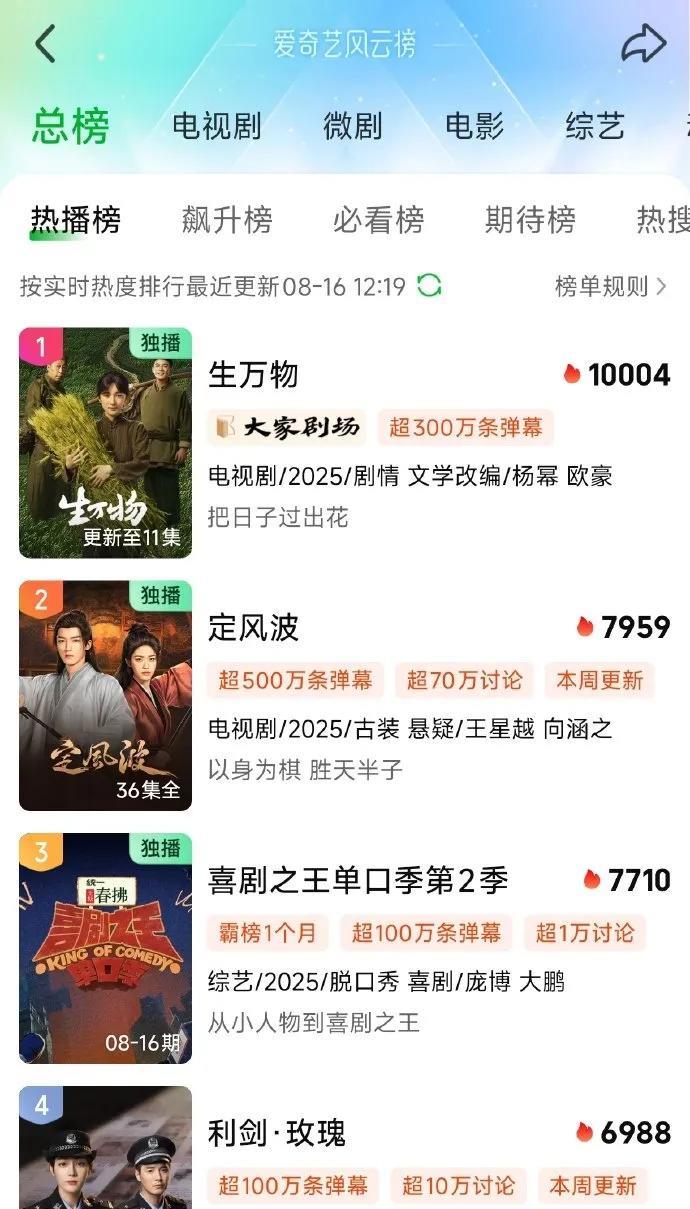Switch to the 热搜 list
The image size is (690, 1209).
[x=662, y=219]
